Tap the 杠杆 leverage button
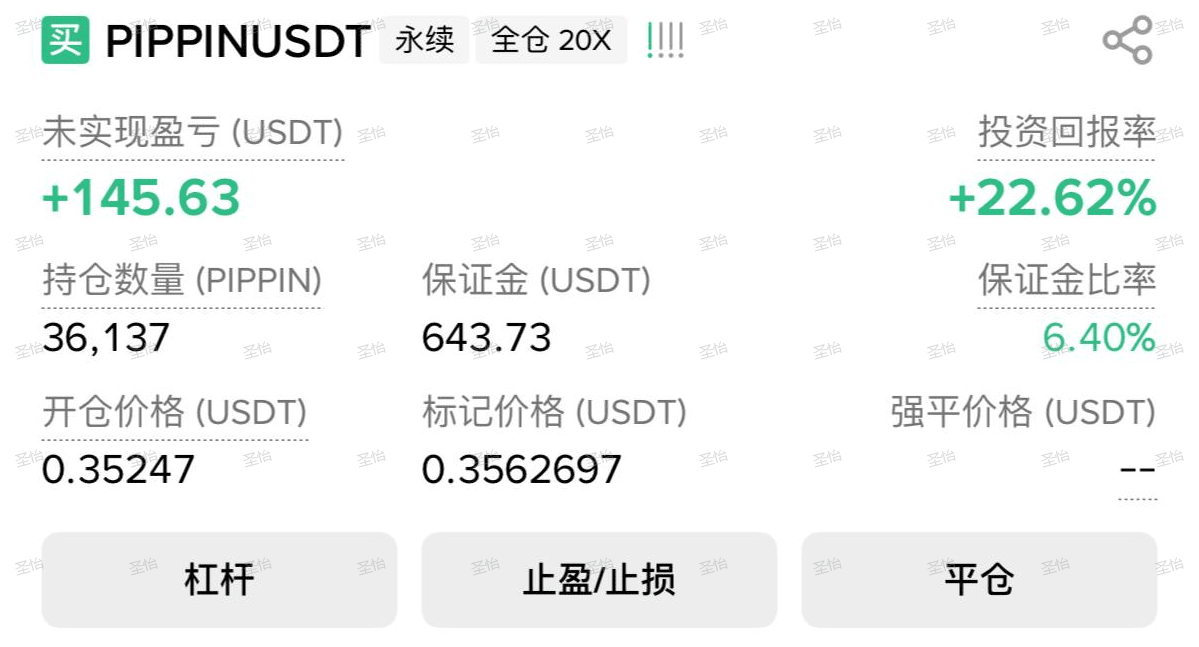The image size is (1199, 647). (x=219, y=580)
